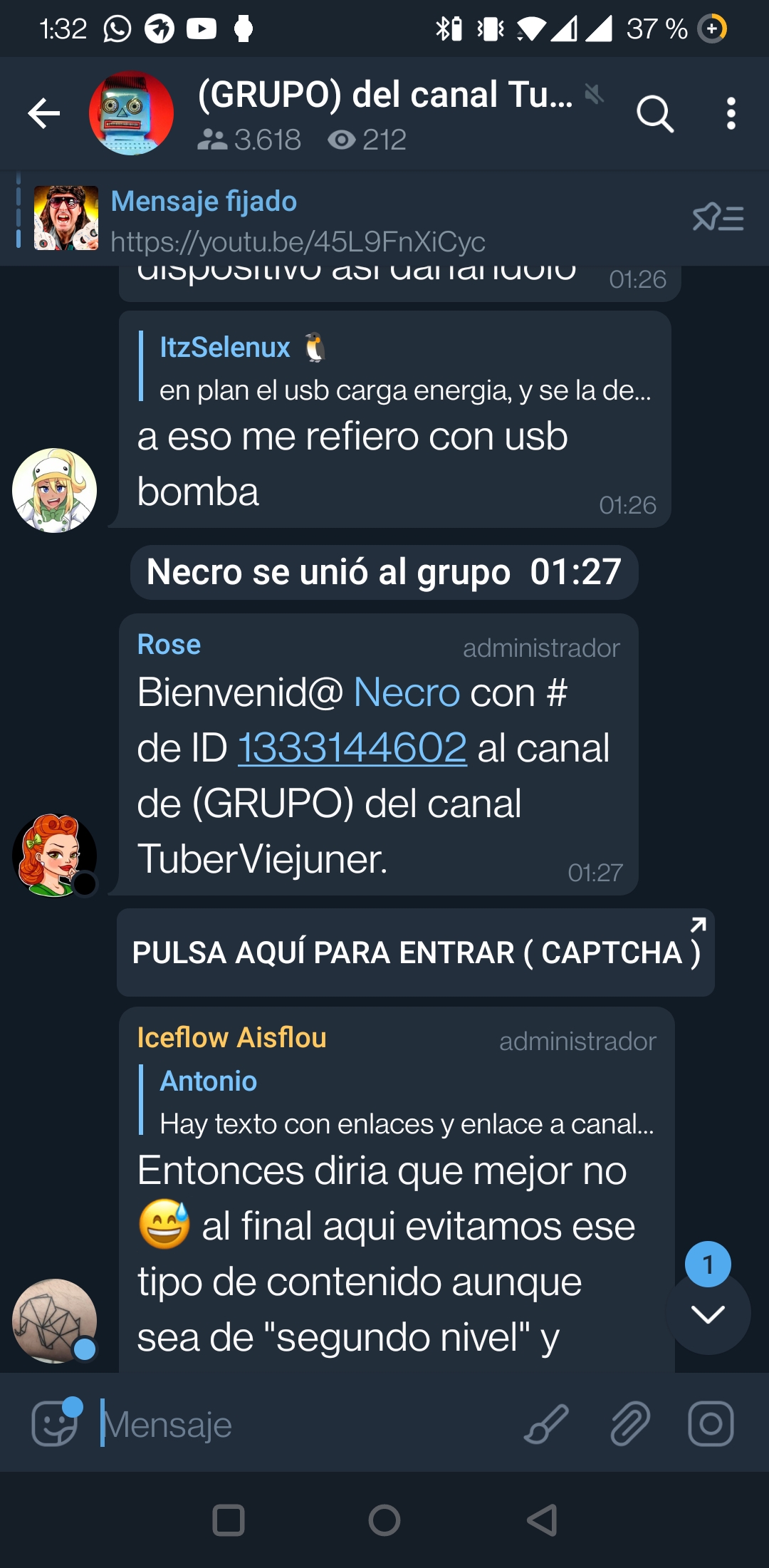This screenshot has width=769, height=1568.
Task: Open the camera from the input bar
Action: 711,1423
